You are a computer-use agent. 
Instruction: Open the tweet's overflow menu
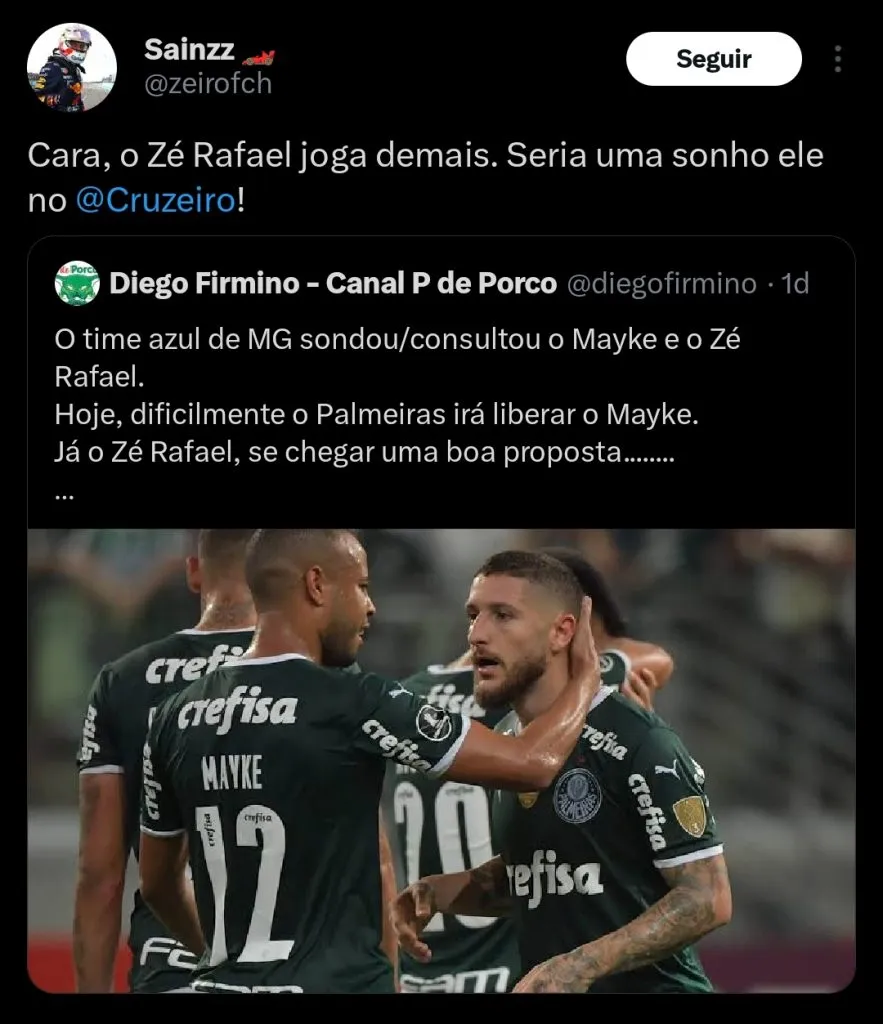pyautogui.click(x=837, y=59)
